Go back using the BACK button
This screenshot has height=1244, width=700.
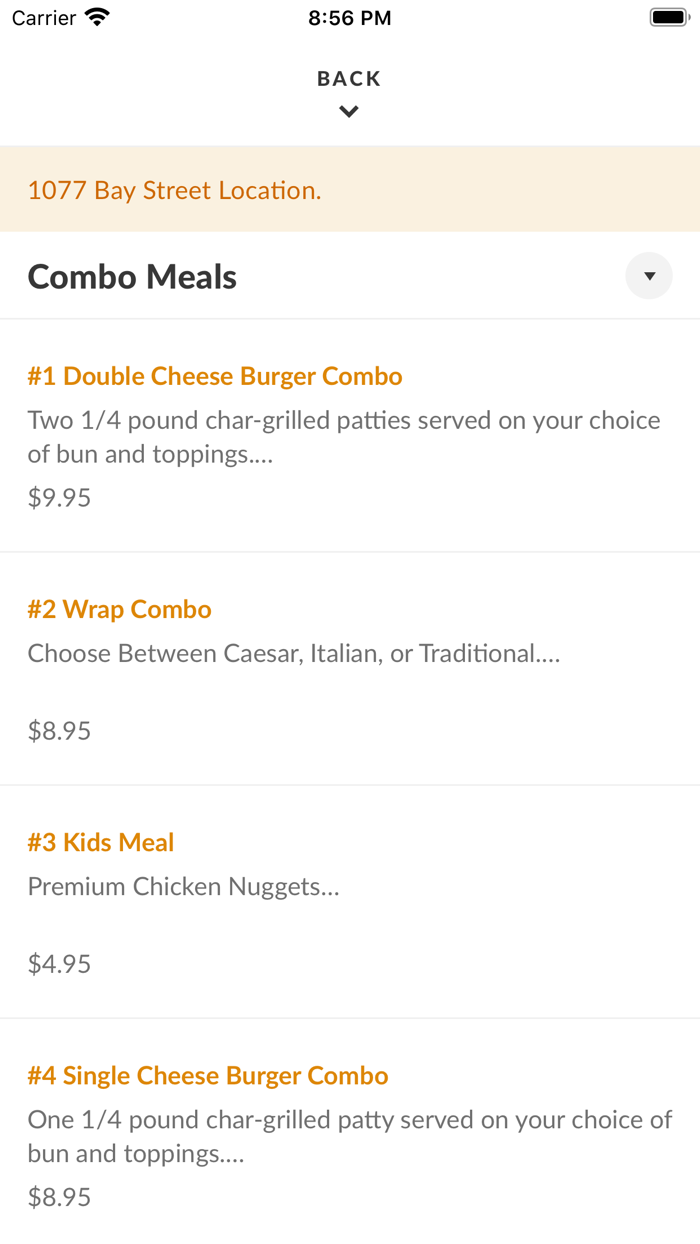pos(349,91)
